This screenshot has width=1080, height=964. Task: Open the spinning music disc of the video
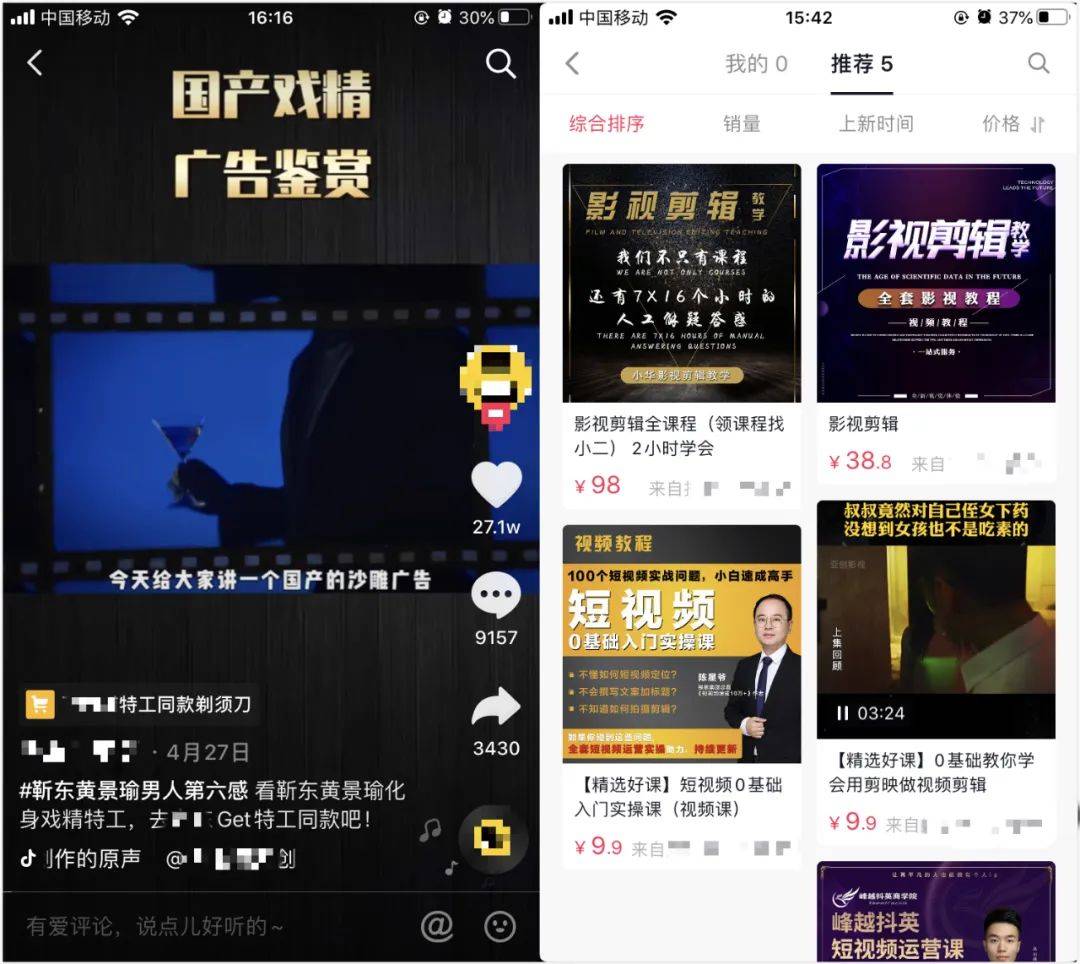pyautogui.click(x=491, y=838)
